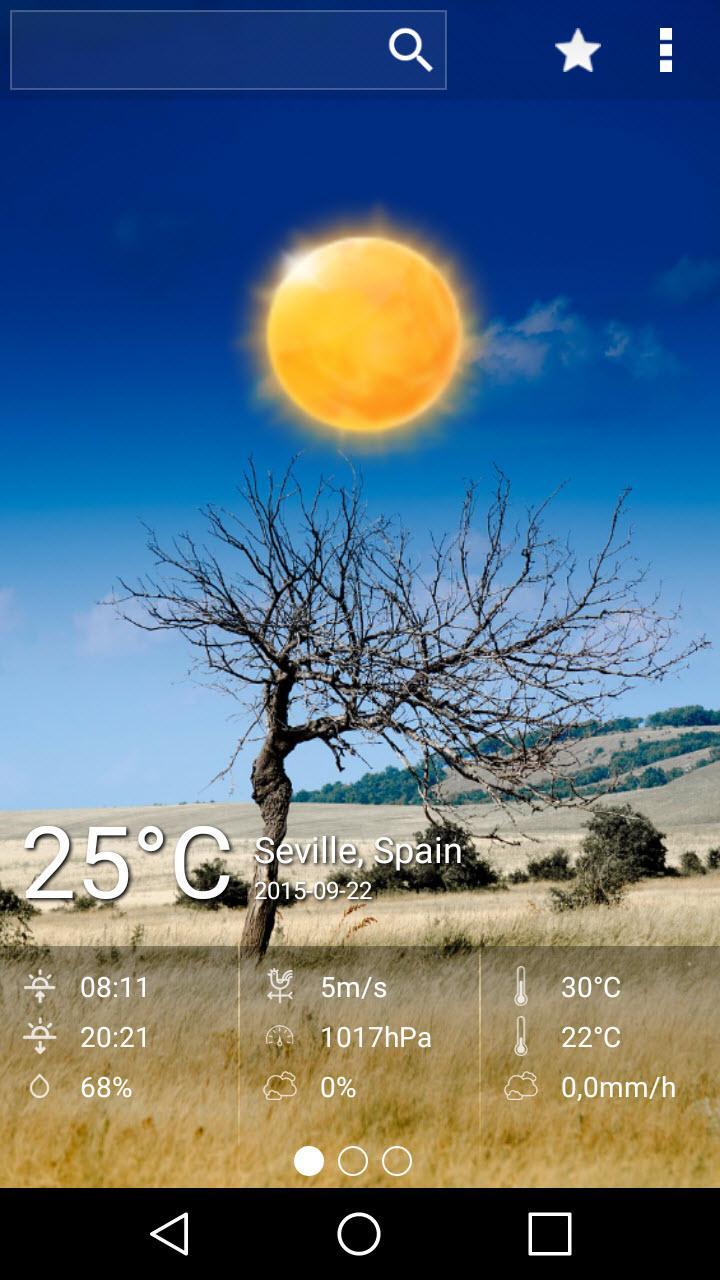The width and height of the screenshot is (720, 1280).
Task: Tap the cloud coverage icon beside 0%
Action: (x=282, y=1087)
